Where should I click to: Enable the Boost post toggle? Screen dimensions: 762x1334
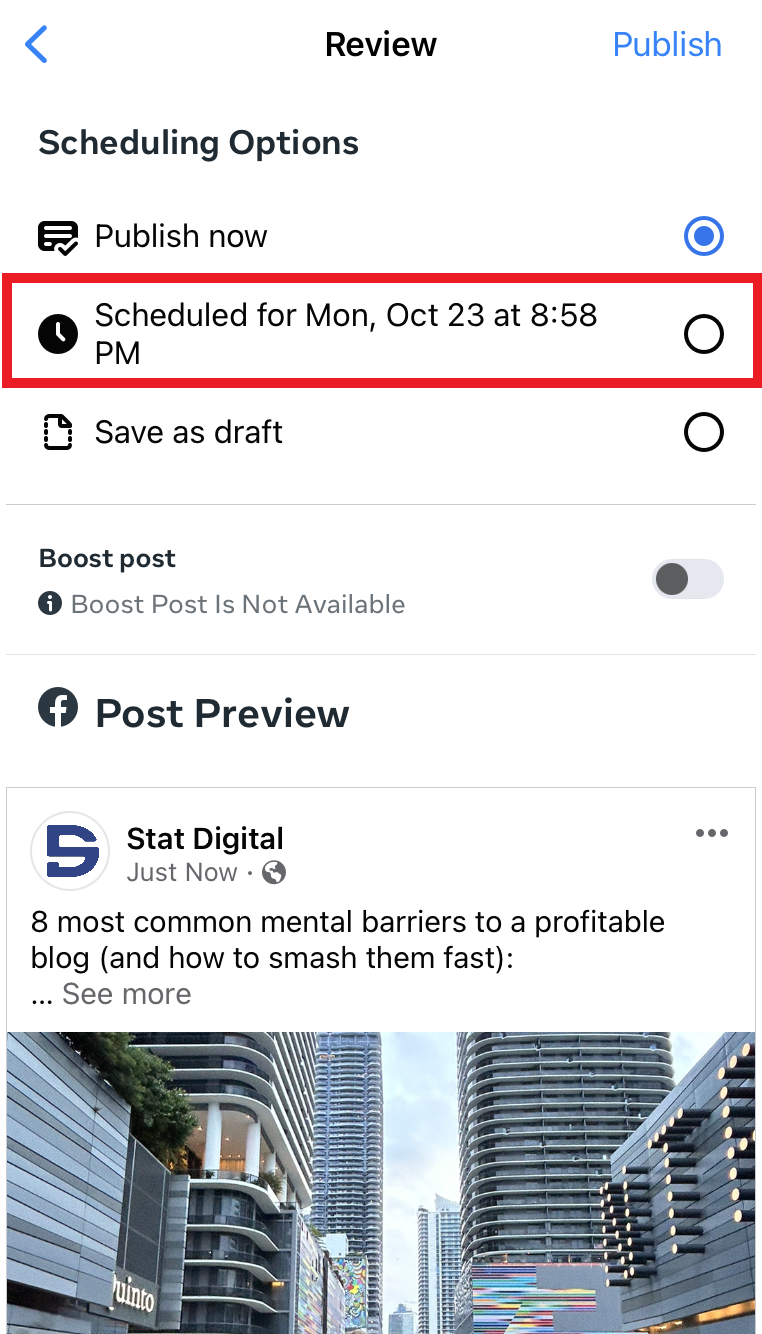[x=687, y=579]
